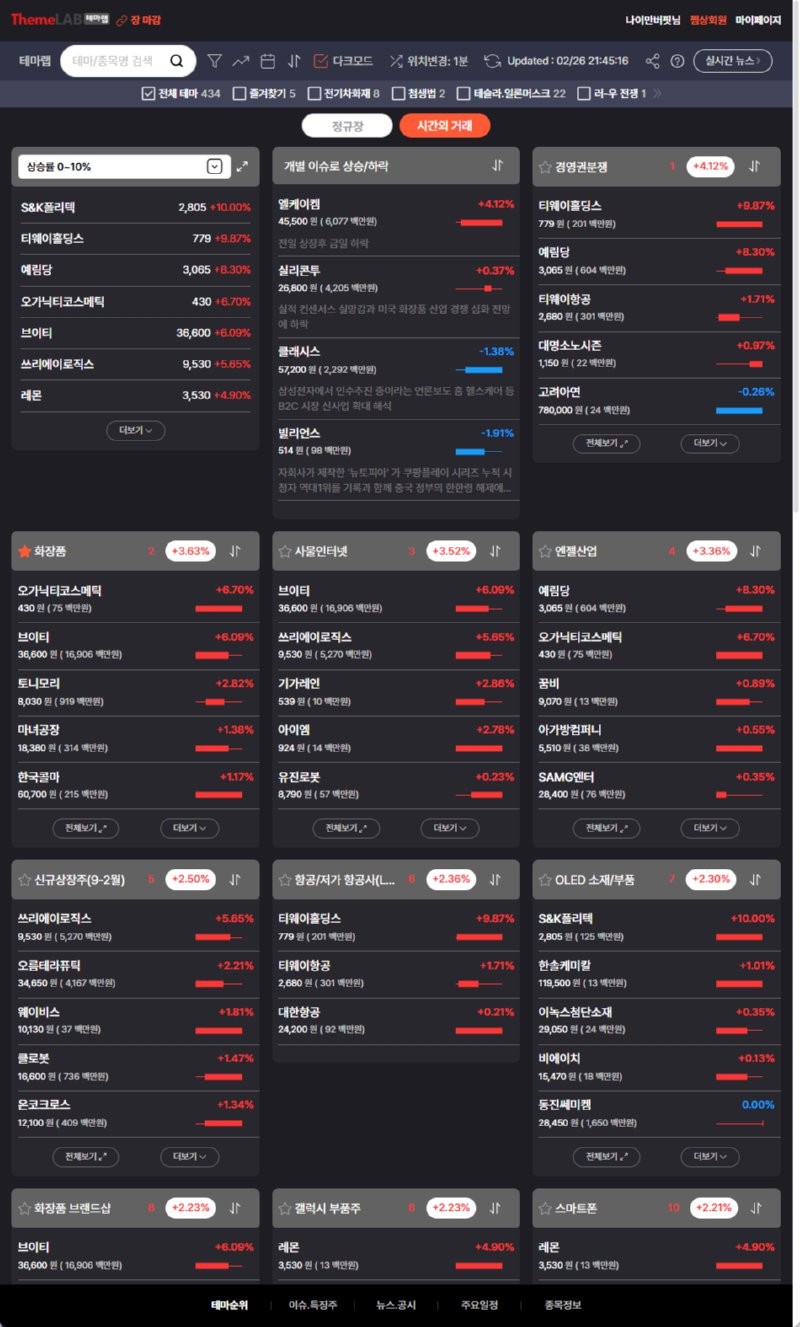Open 실시간 뉴스 button

tap(732, 61)
